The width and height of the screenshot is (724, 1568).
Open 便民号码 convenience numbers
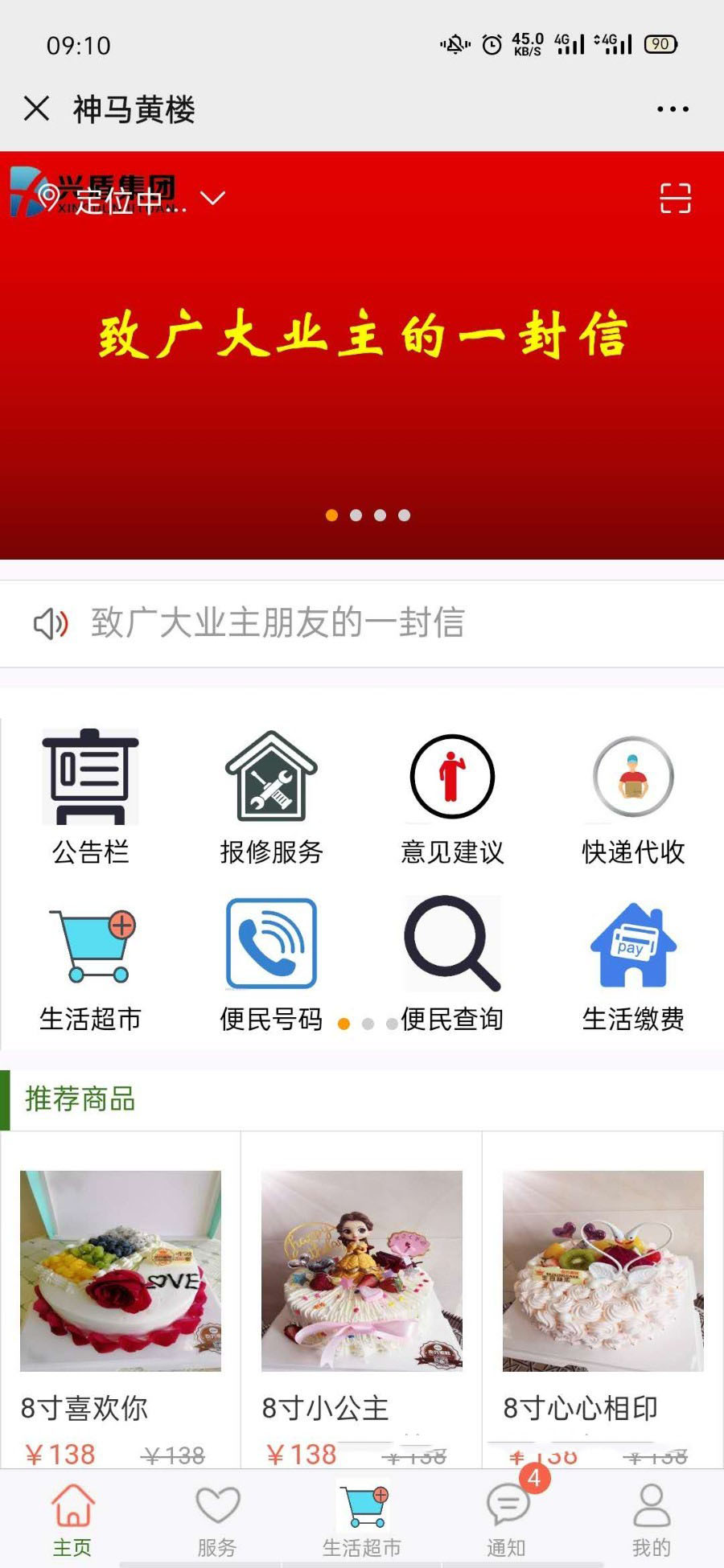(271, 965)
